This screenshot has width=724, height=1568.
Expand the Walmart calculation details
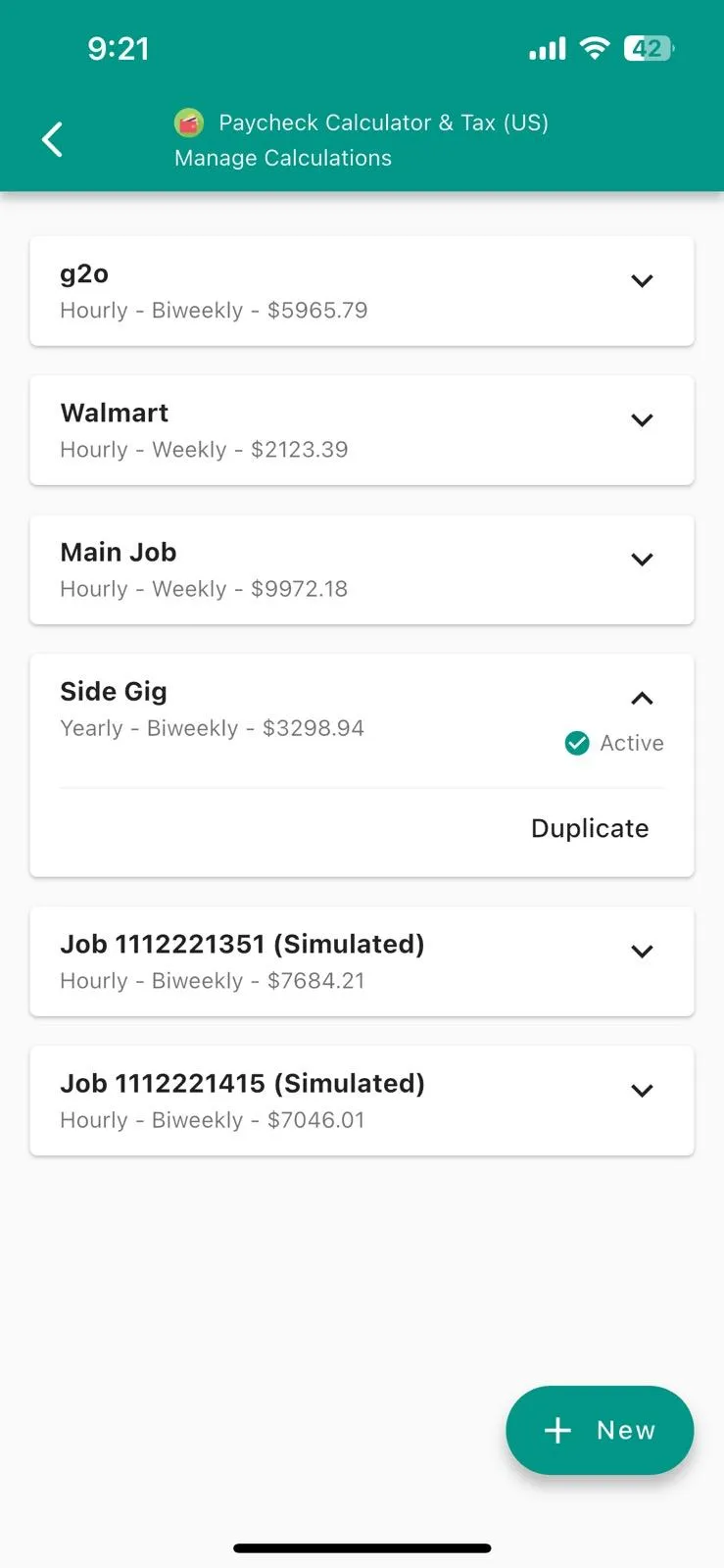point(642,419)
